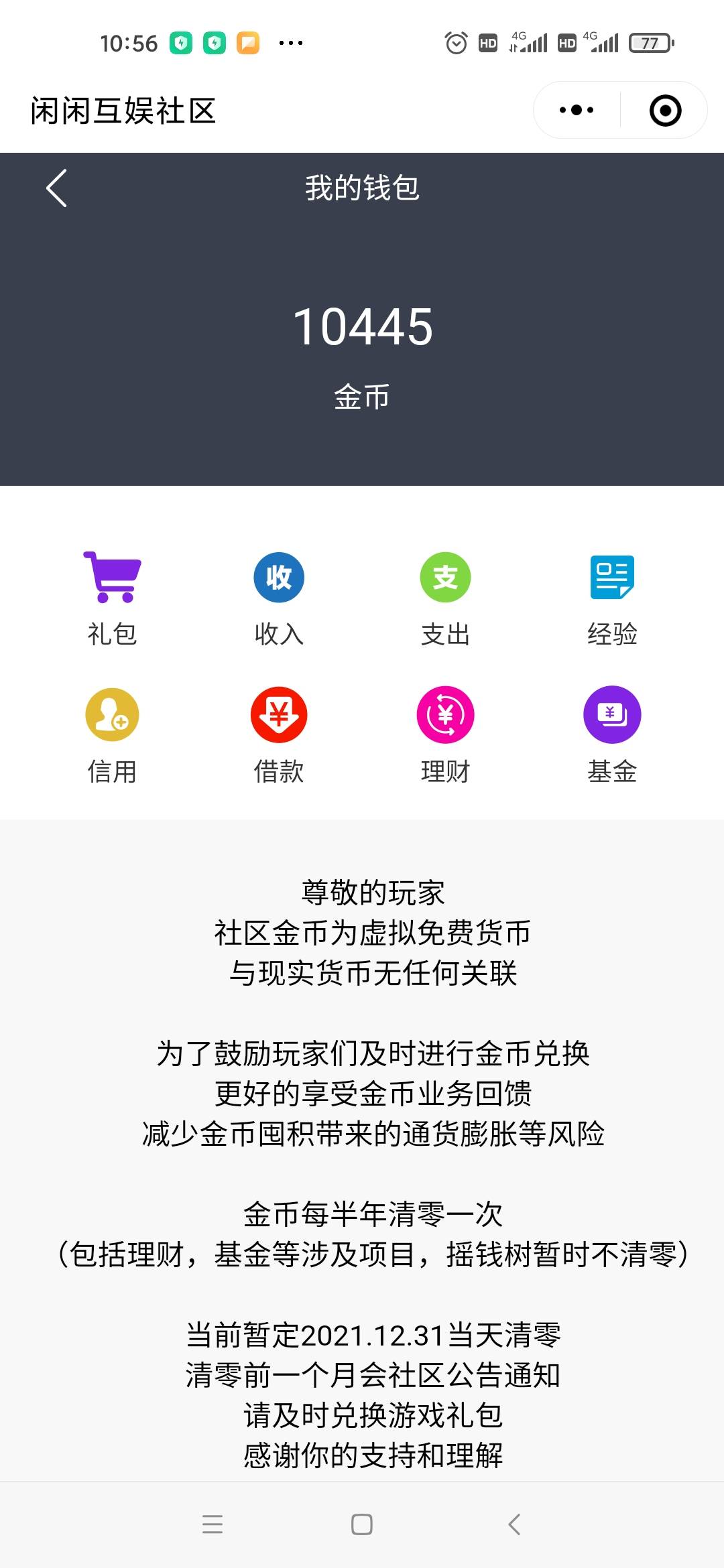Go back from 我的钱包 page
This screenshot has width=724, height=1568.
tap(57, 188)
